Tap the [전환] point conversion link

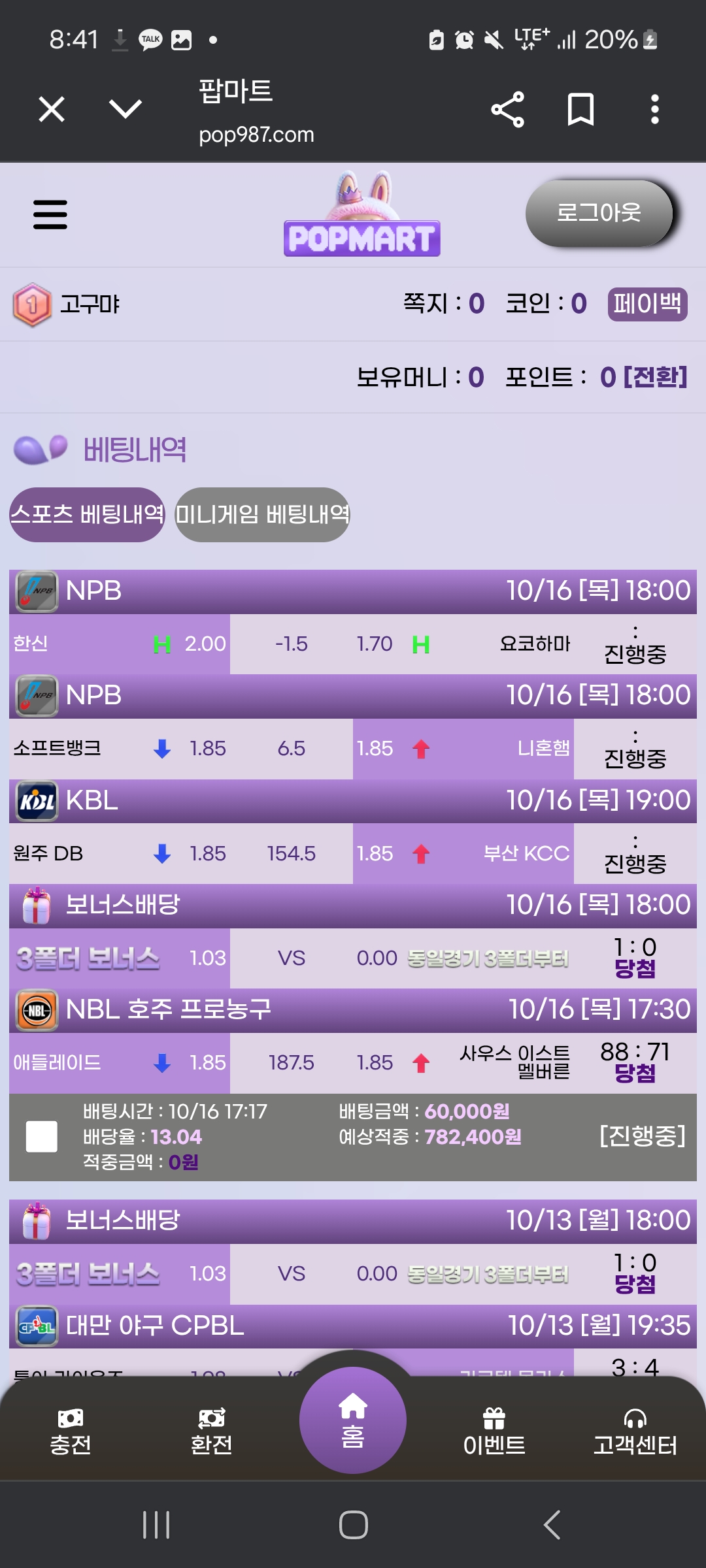point(656,377)
